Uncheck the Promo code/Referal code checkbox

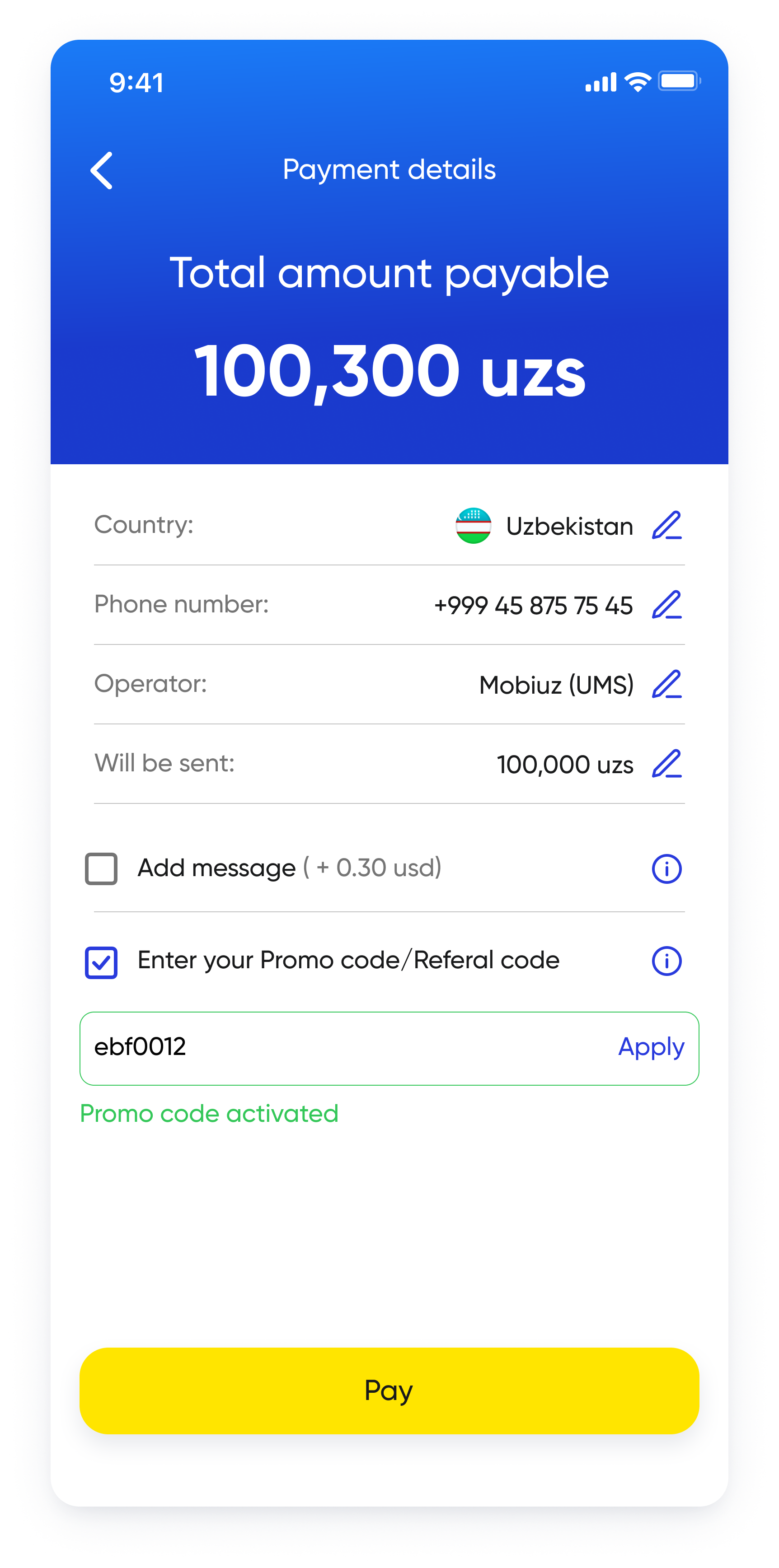(x=101, y=962)
